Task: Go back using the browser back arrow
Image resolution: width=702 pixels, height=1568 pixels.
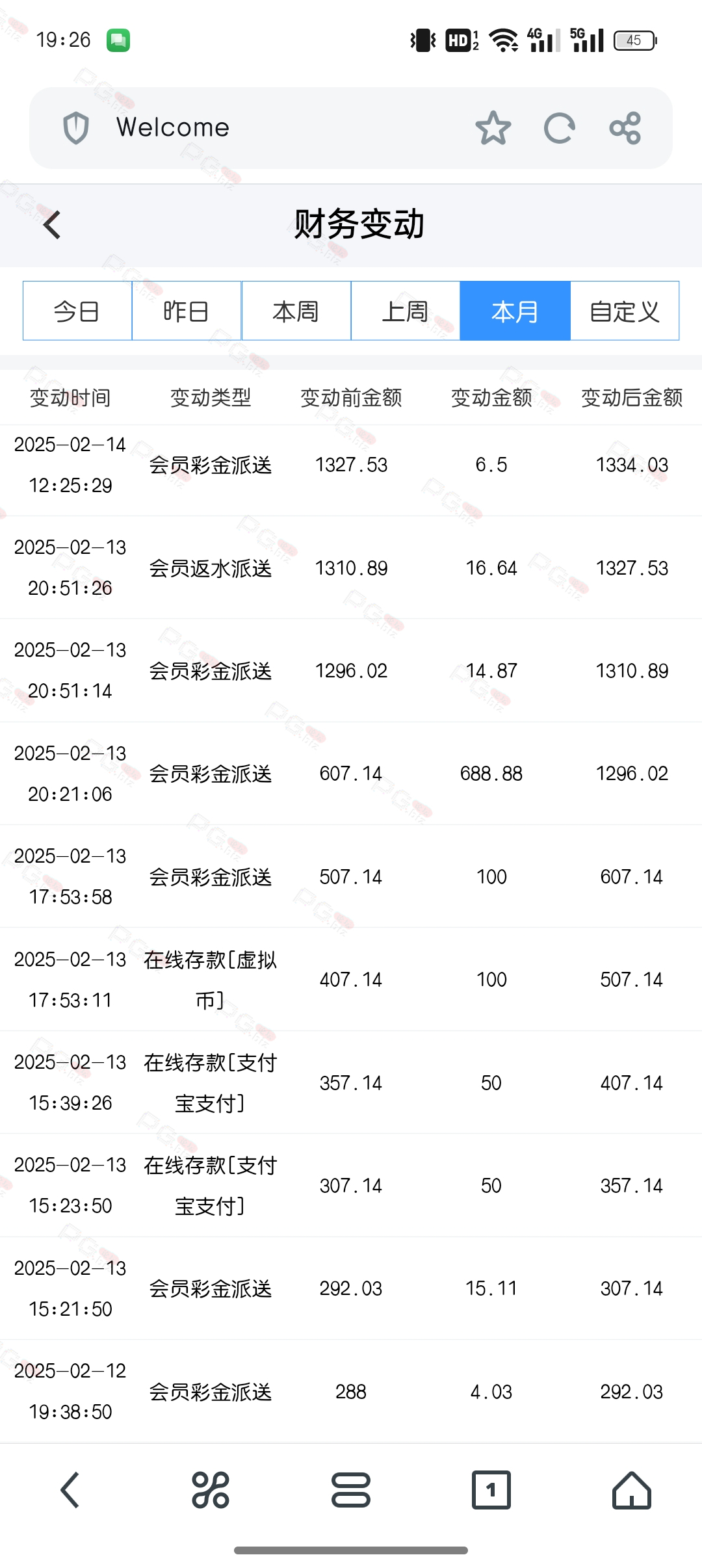Action: 70,1490
